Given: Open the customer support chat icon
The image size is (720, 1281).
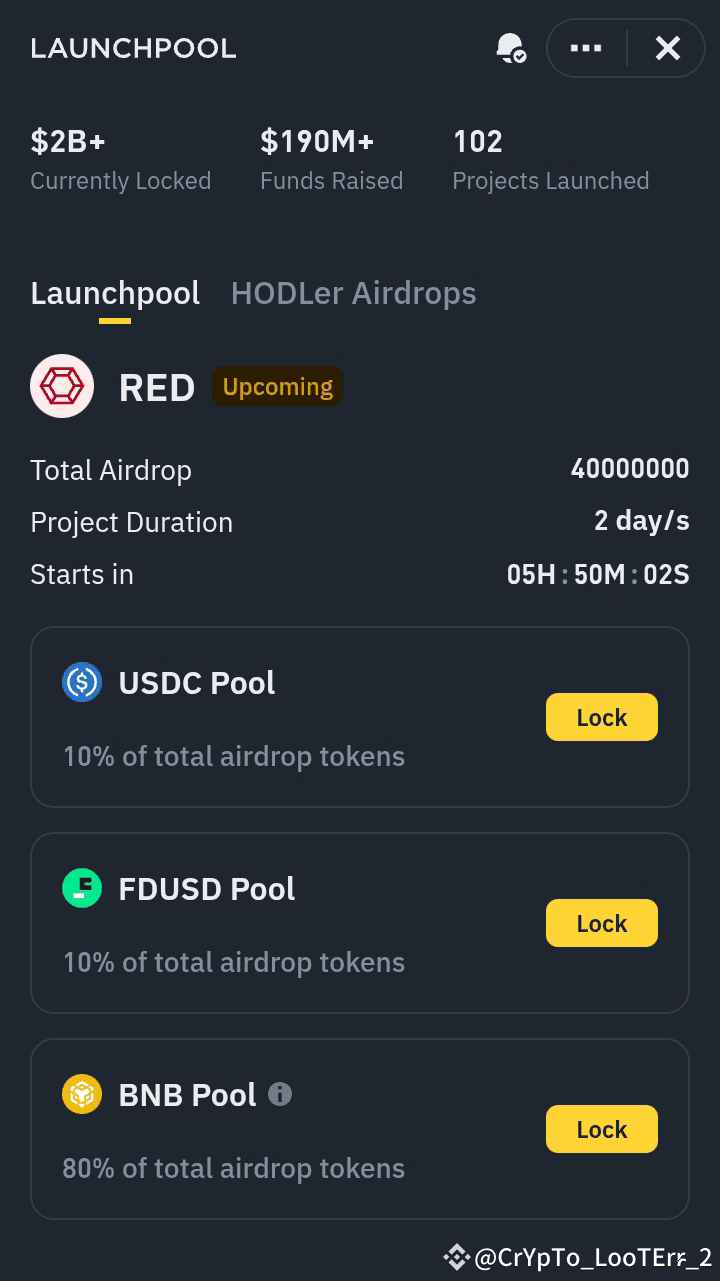Looking at the screenshot, I should coord(509,47).
